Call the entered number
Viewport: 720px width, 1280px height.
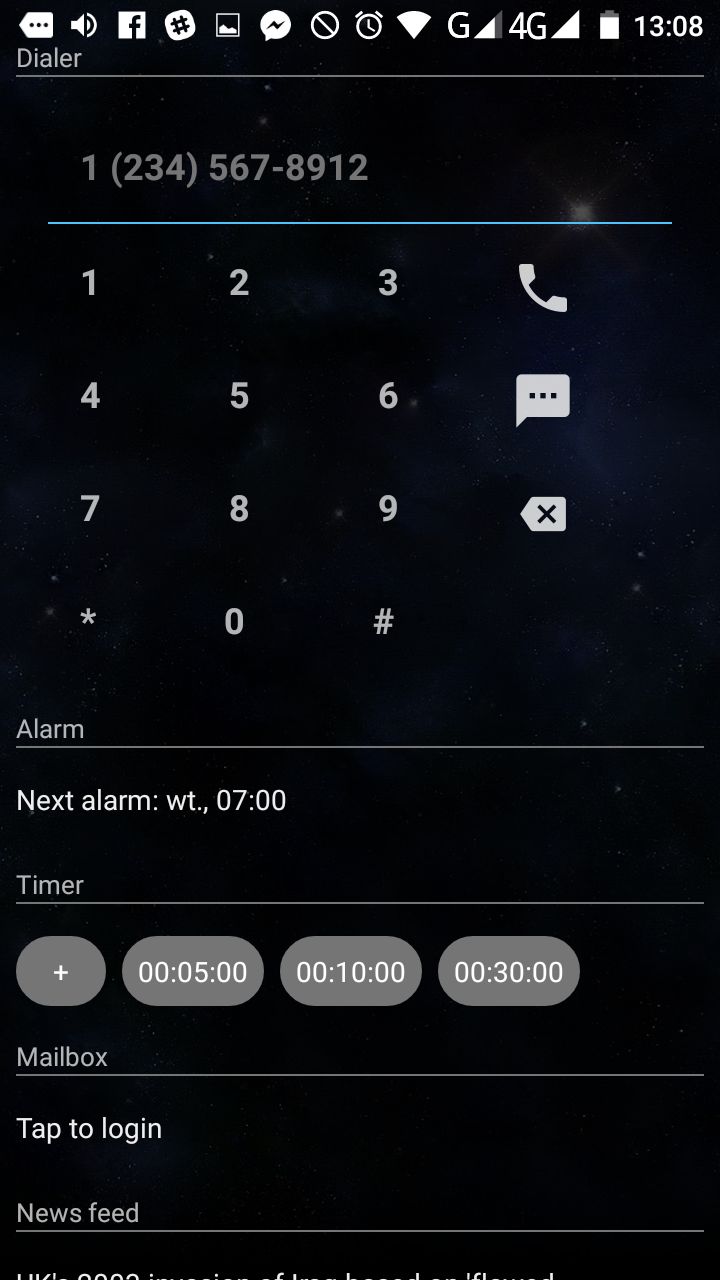point(543,288)
